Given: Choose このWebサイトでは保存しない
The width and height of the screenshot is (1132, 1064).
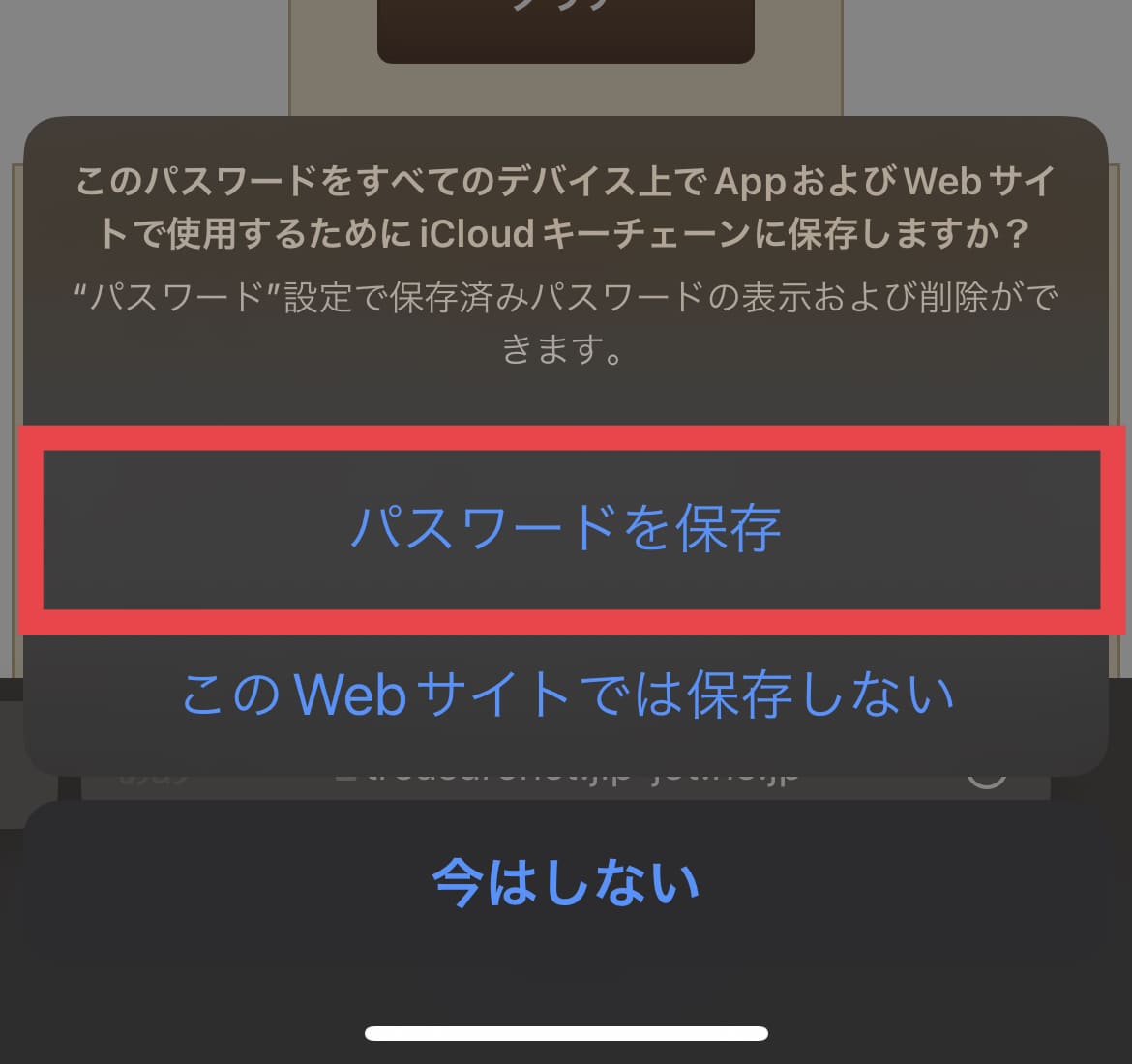Looking at the screenshot, I should [566, 695].
